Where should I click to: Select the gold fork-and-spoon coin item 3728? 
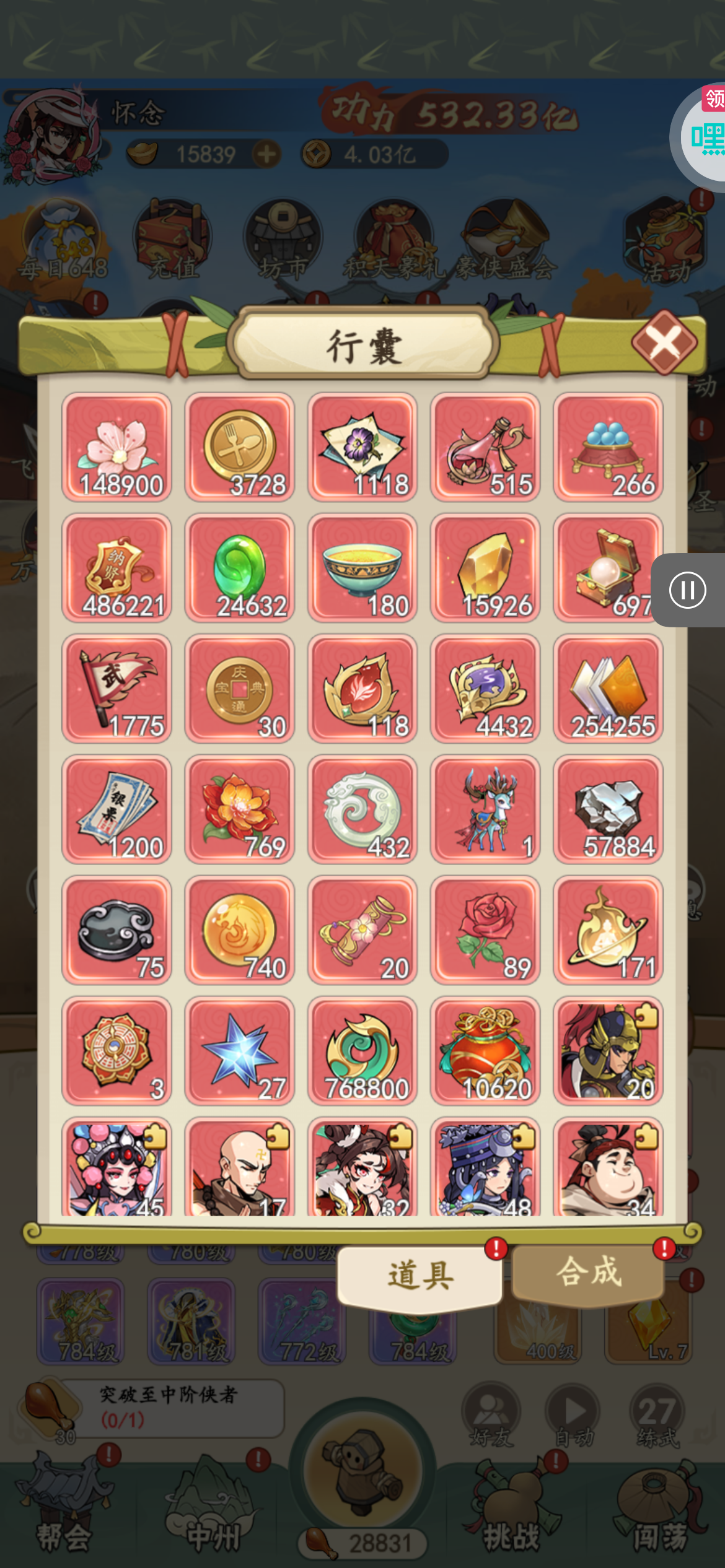click(239, 447)
